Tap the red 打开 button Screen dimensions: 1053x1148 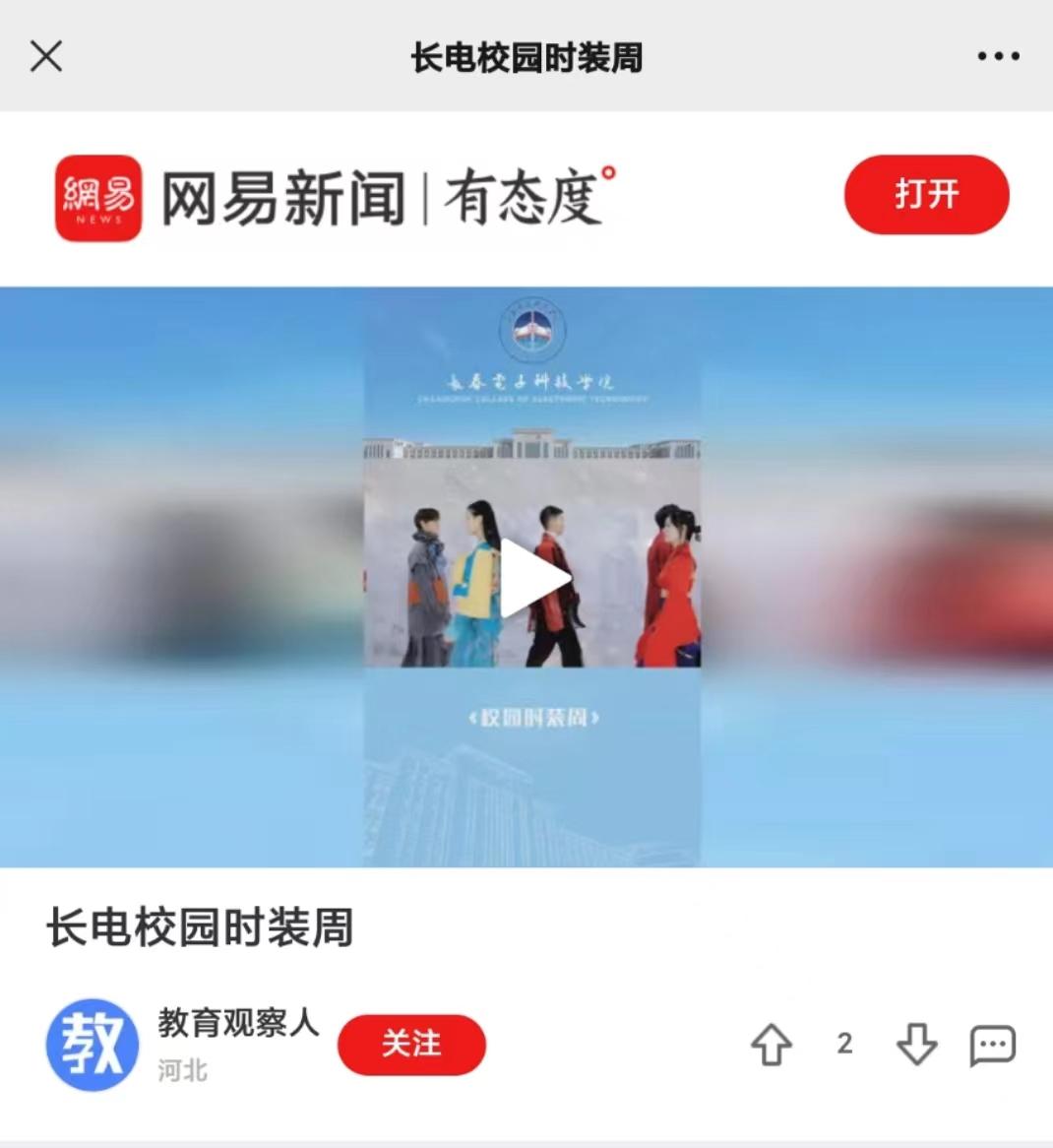coord(926,194)
